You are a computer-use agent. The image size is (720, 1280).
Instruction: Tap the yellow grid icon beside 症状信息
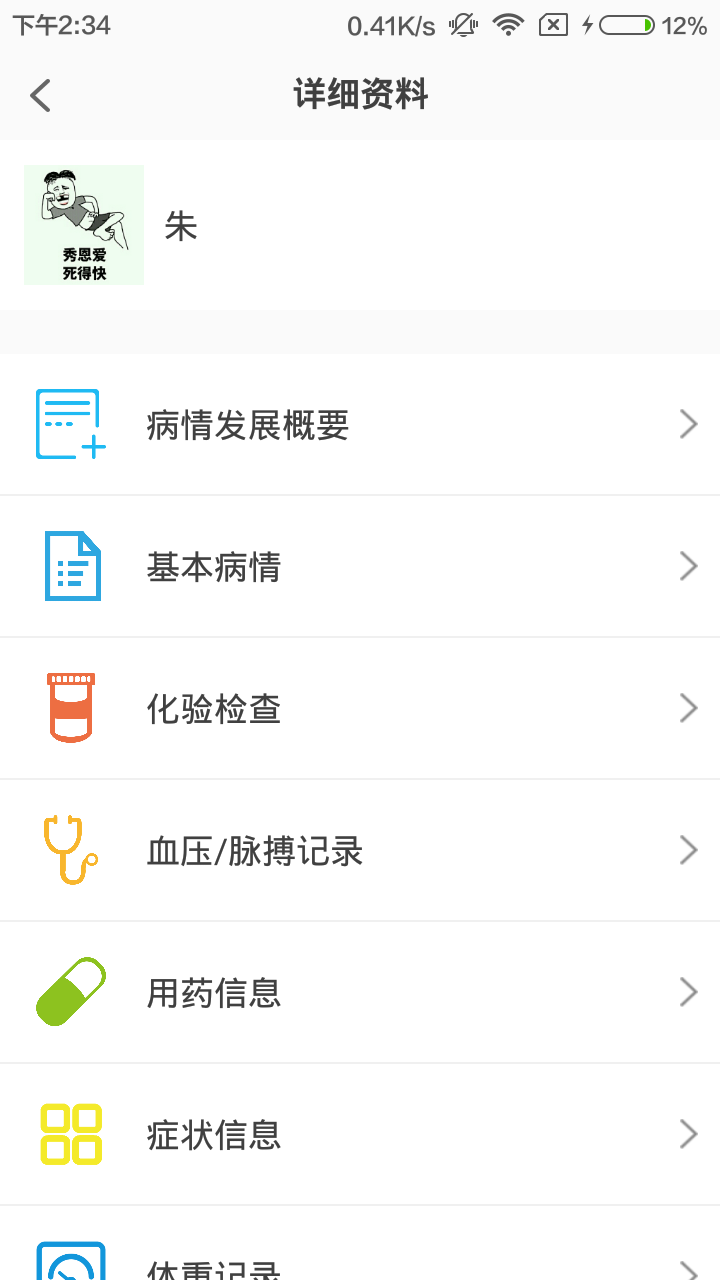point(70,1134)
